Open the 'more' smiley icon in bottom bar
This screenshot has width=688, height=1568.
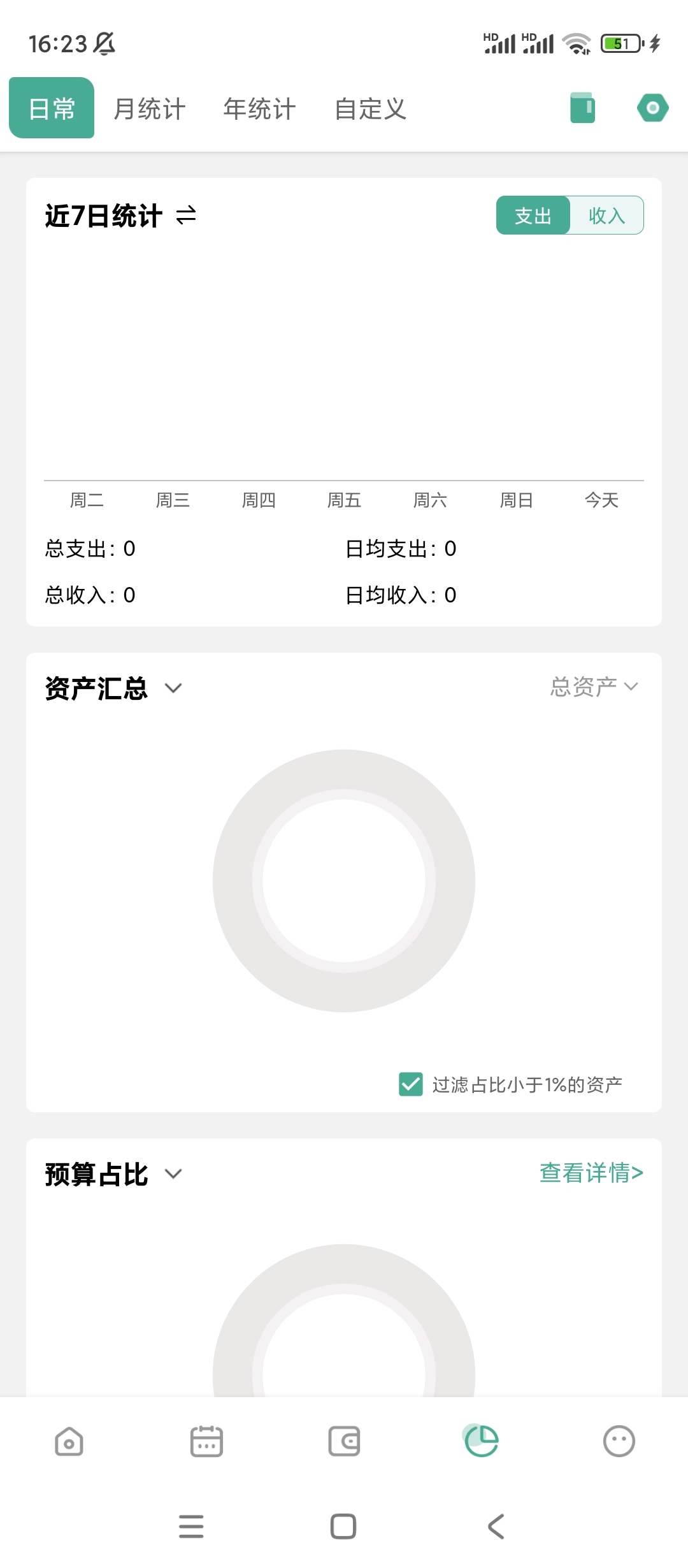pyautogui.click(x=619, y=1442)
